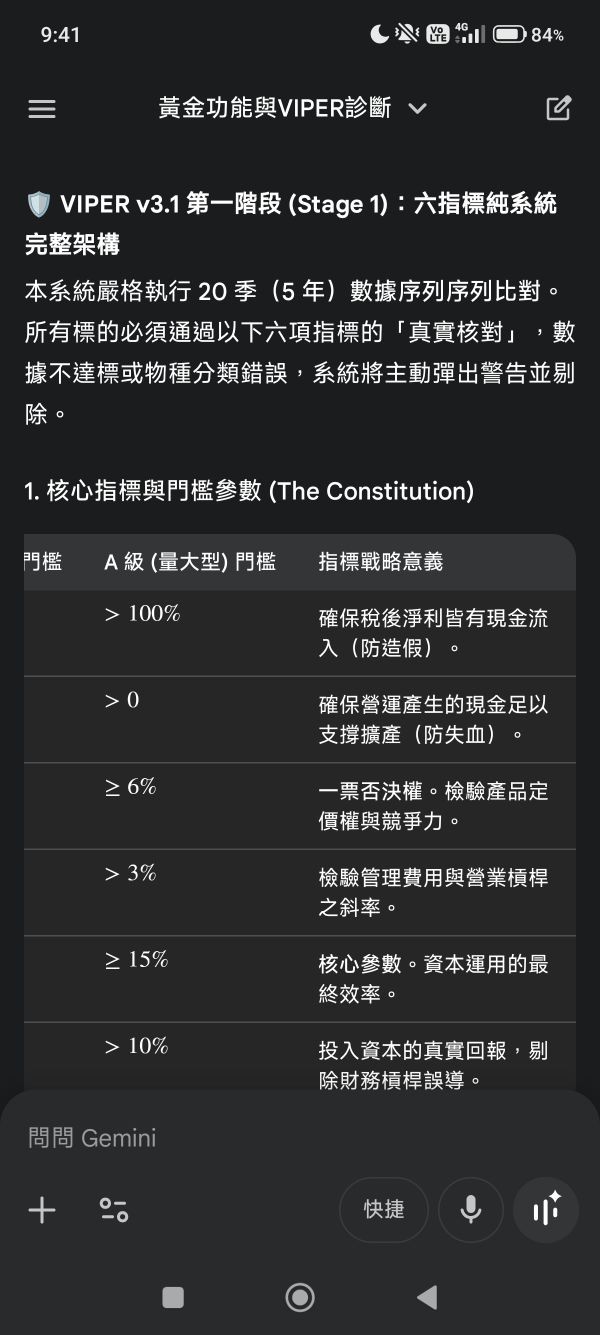Image resolution: width=600 pixels, height=1335 pixels.
Task: Open the hamburger menu drawer
Action: click(42, 109)
